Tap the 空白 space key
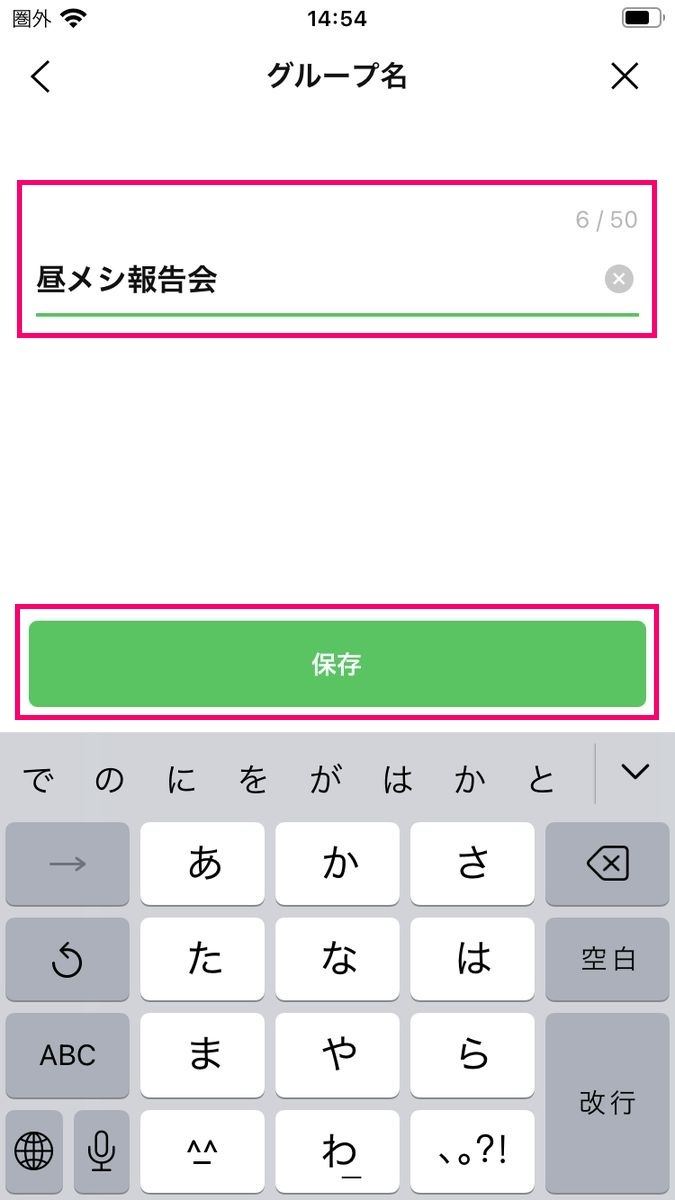The image size is (675, 1200). (607, 959)
